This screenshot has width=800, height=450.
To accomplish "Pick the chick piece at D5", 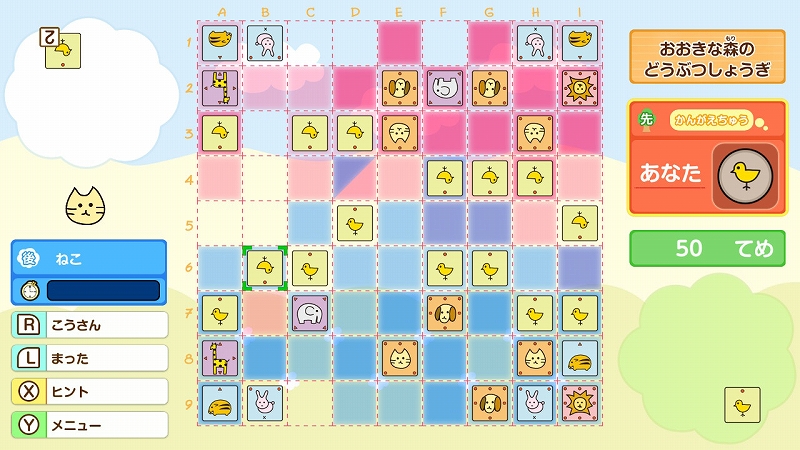I will coord(355,223).
